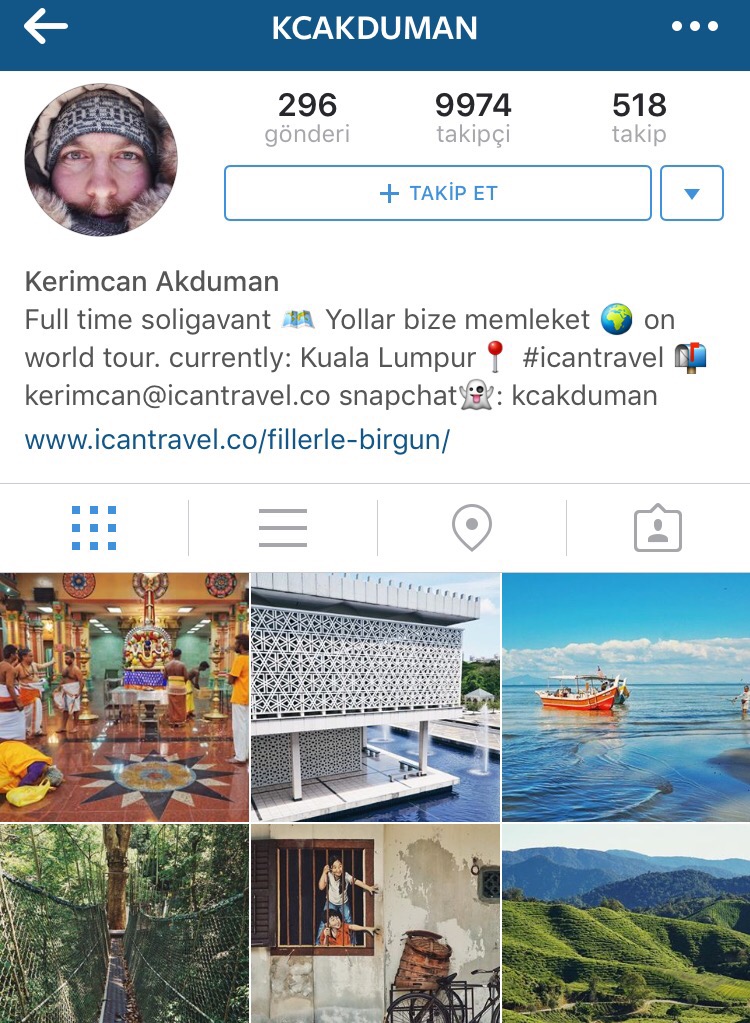Expand suggested accounts dropdown arrow
Screen dimensions: 750x1023
tap(691, 193)
